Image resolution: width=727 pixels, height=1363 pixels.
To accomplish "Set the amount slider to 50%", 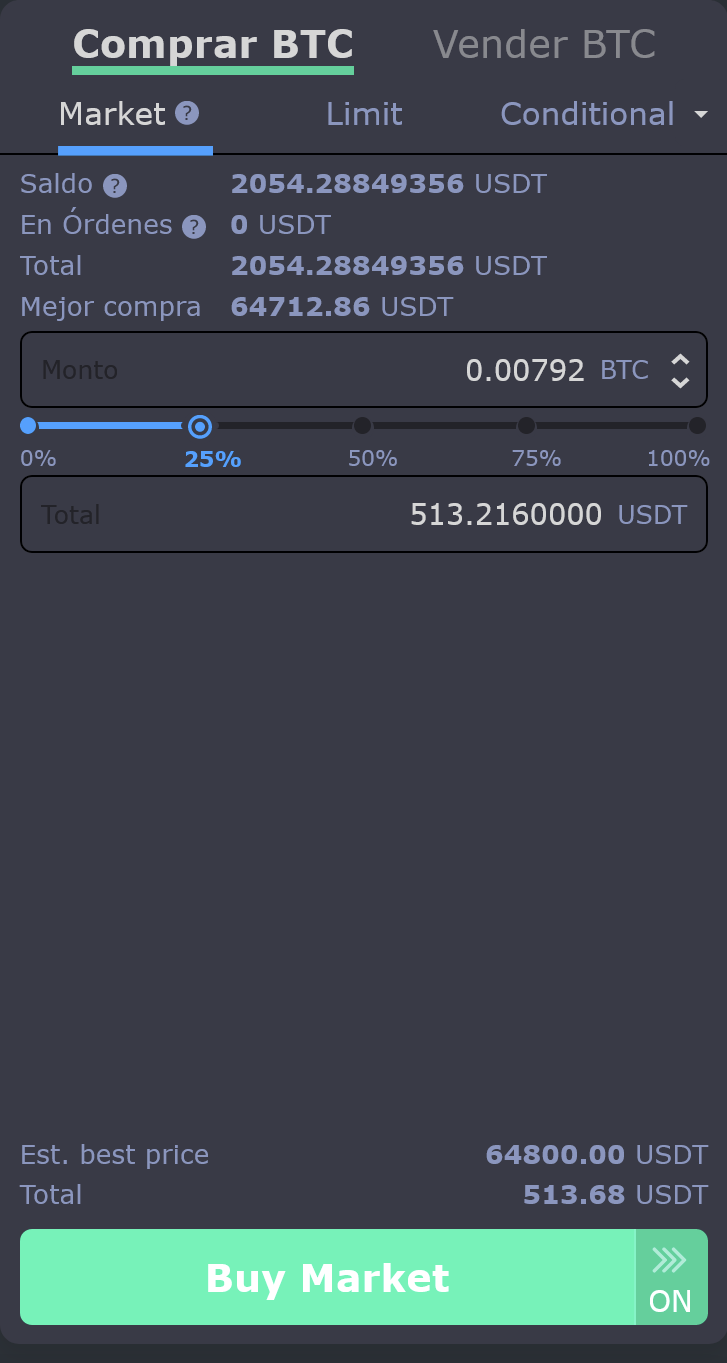I will [362, 426].
